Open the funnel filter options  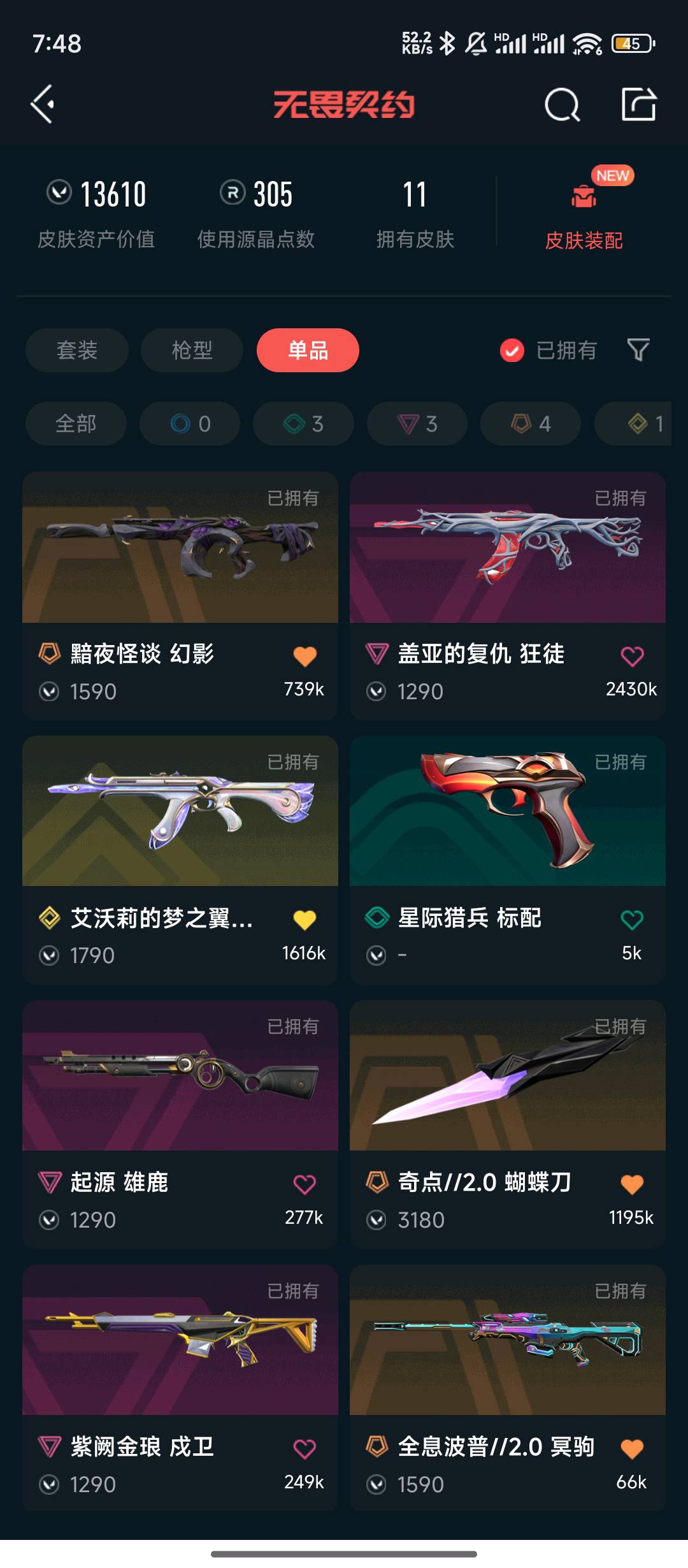click(638, 350)
